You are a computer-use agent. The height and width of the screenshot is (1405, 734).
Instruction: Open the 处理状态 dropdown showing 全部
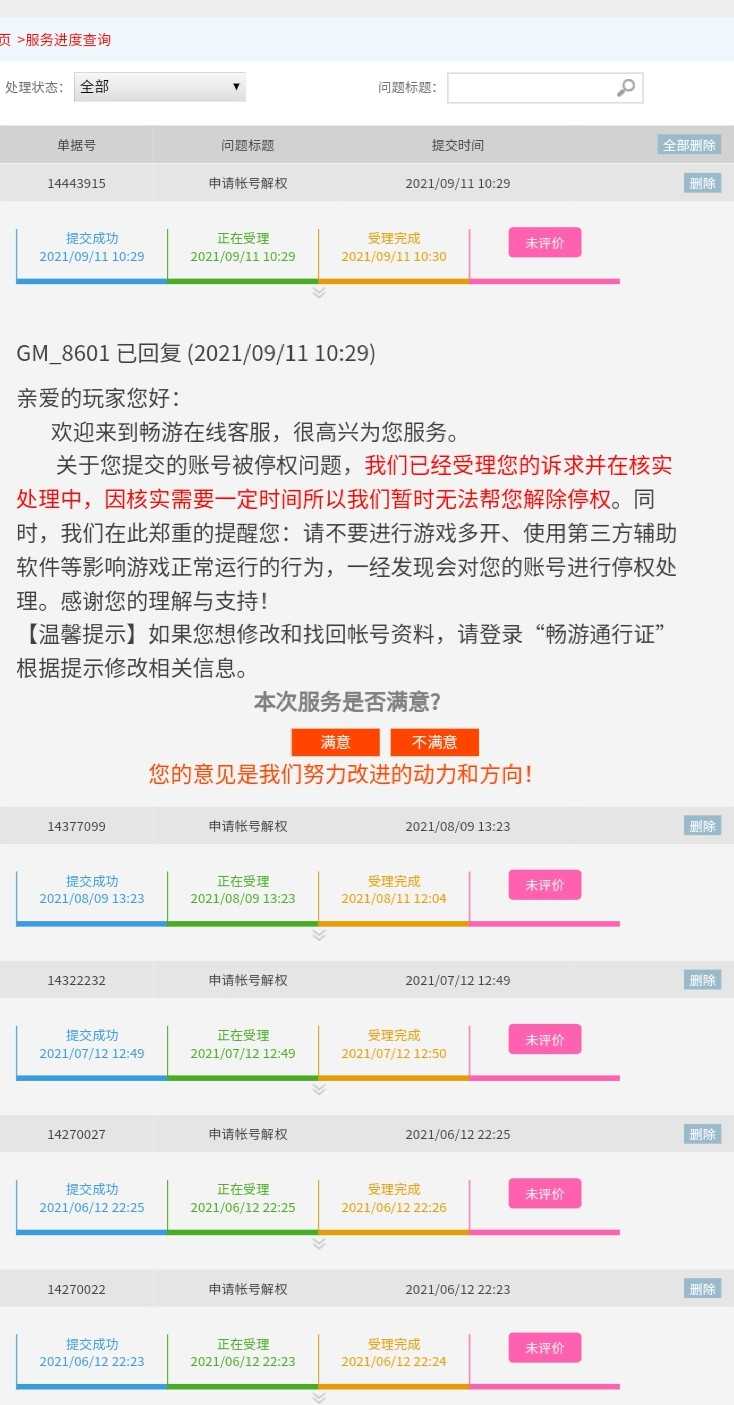159,87
